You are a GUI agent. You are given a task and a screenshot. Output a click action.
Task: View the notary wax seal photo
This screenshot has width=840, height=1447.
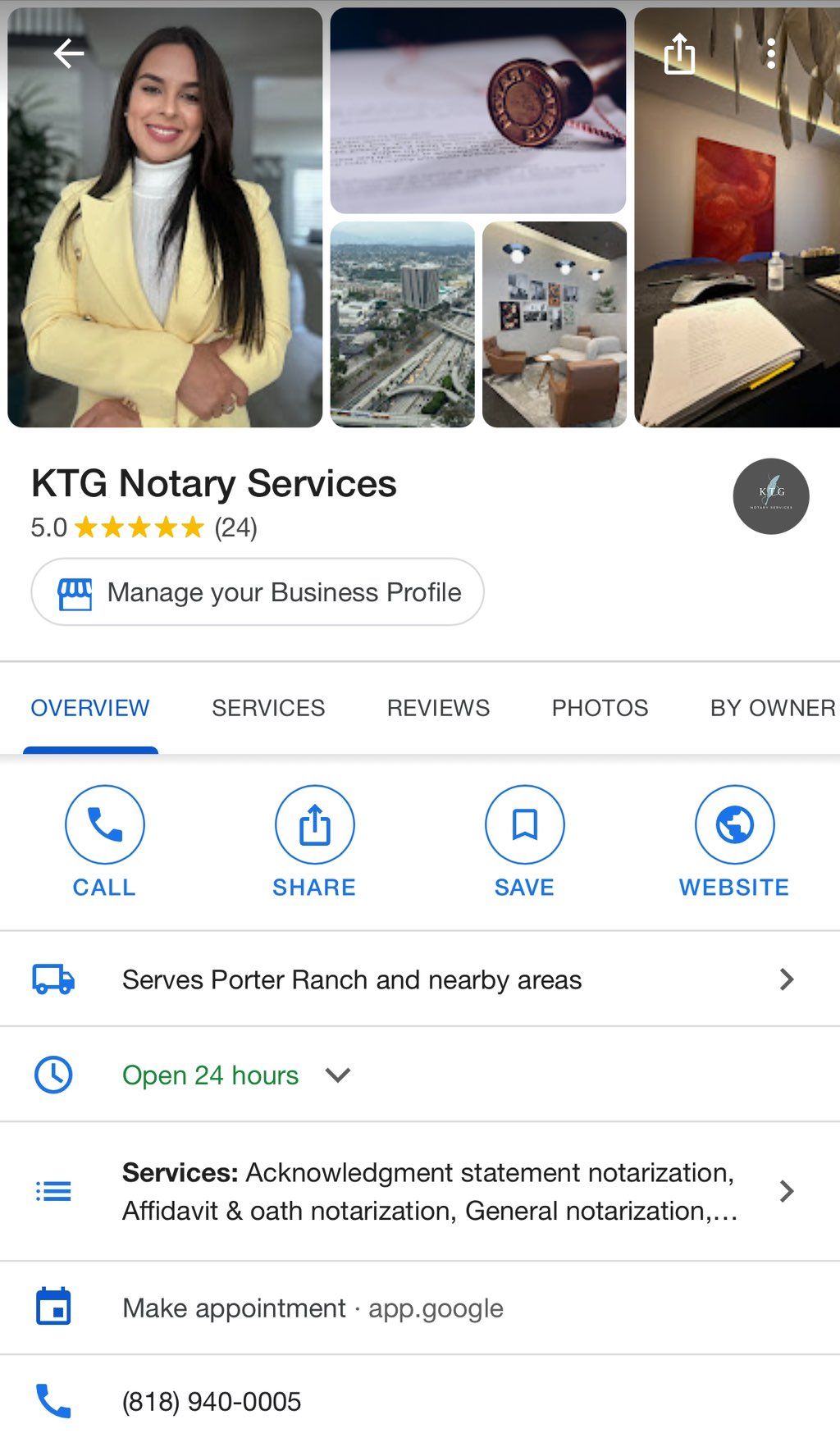tap(477, 111)
